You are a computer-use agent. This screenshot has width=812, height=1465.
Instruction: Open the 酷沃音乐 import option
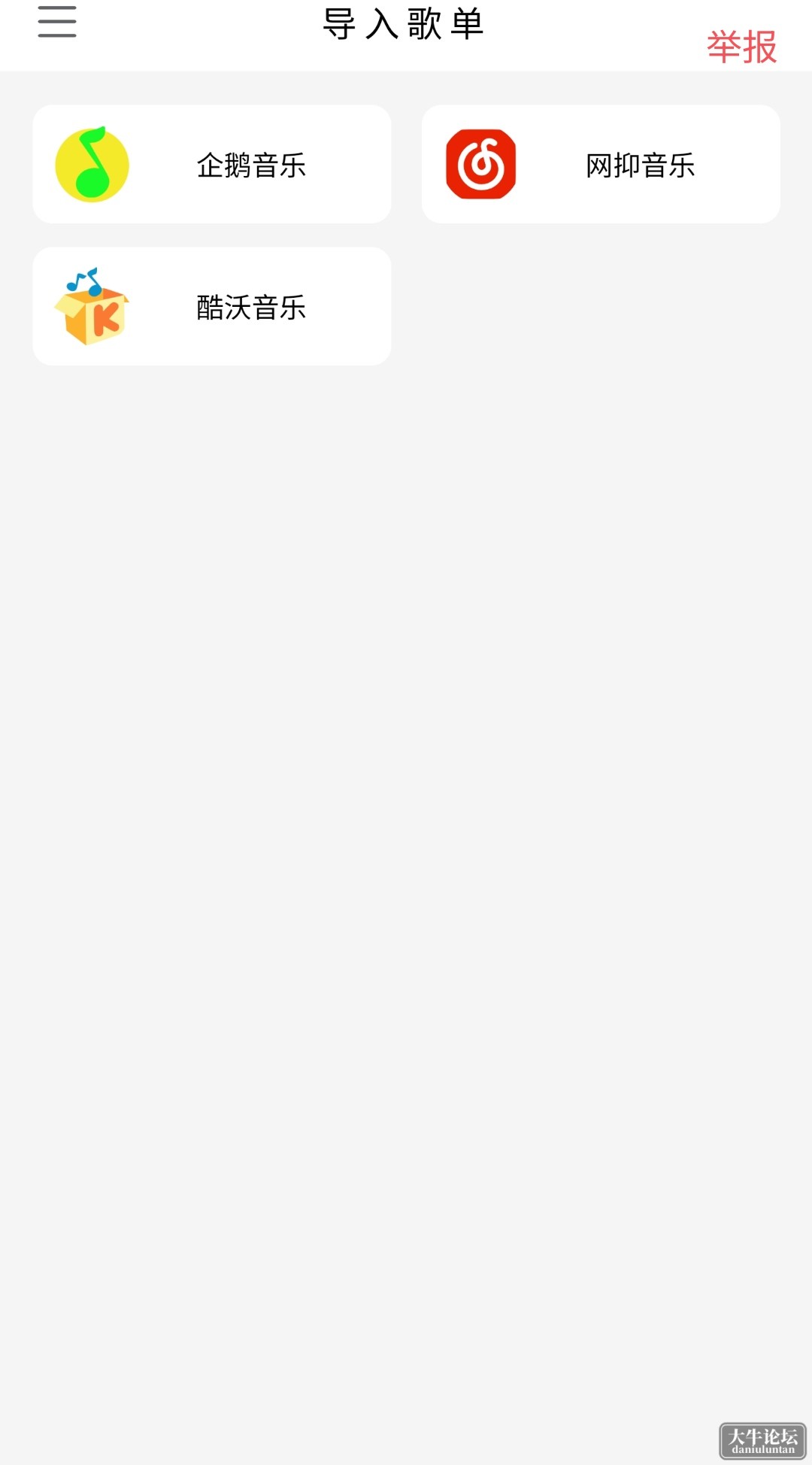click(x=212, y=306)
